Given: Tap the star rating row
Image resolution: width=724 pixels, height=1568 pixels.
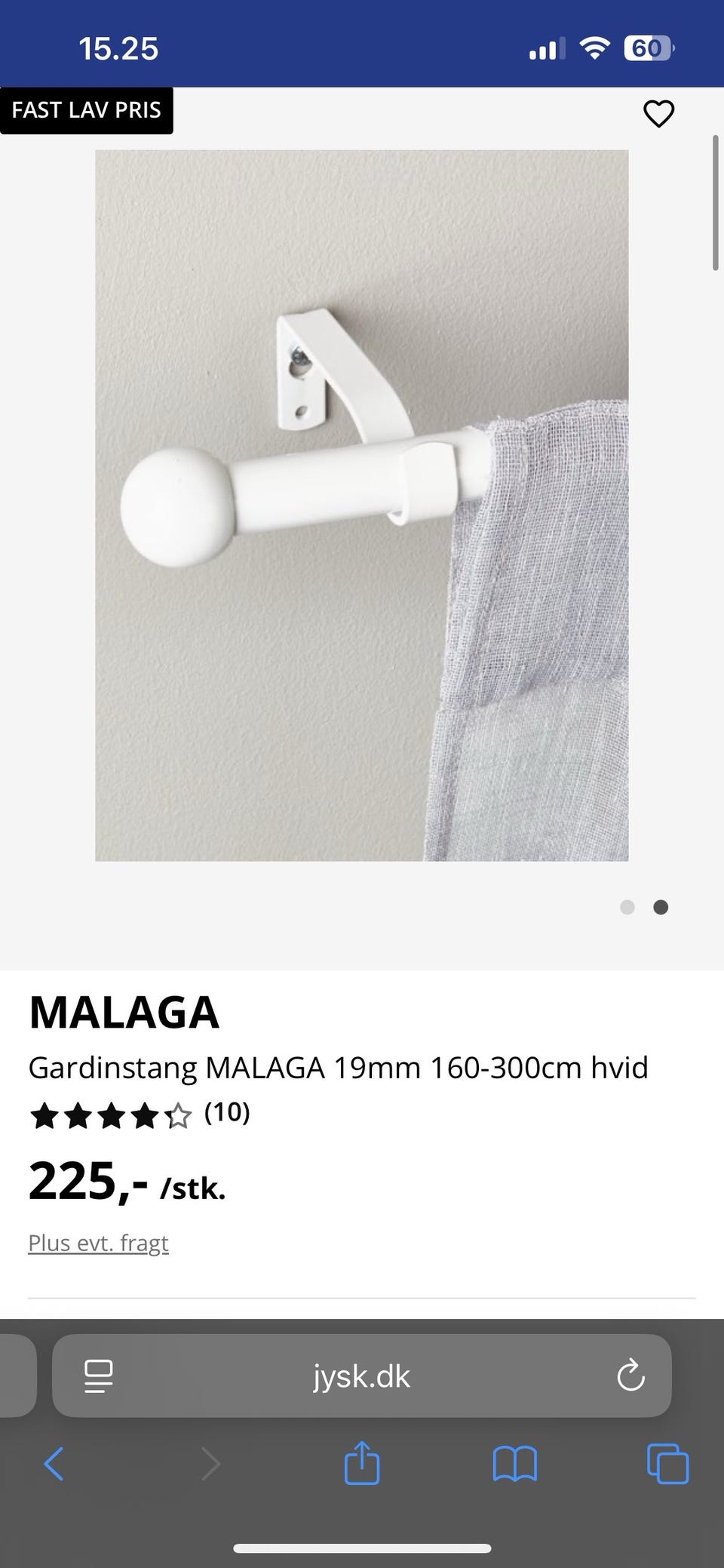Looking at the screenshot, I should click(x=109, y=1112).
